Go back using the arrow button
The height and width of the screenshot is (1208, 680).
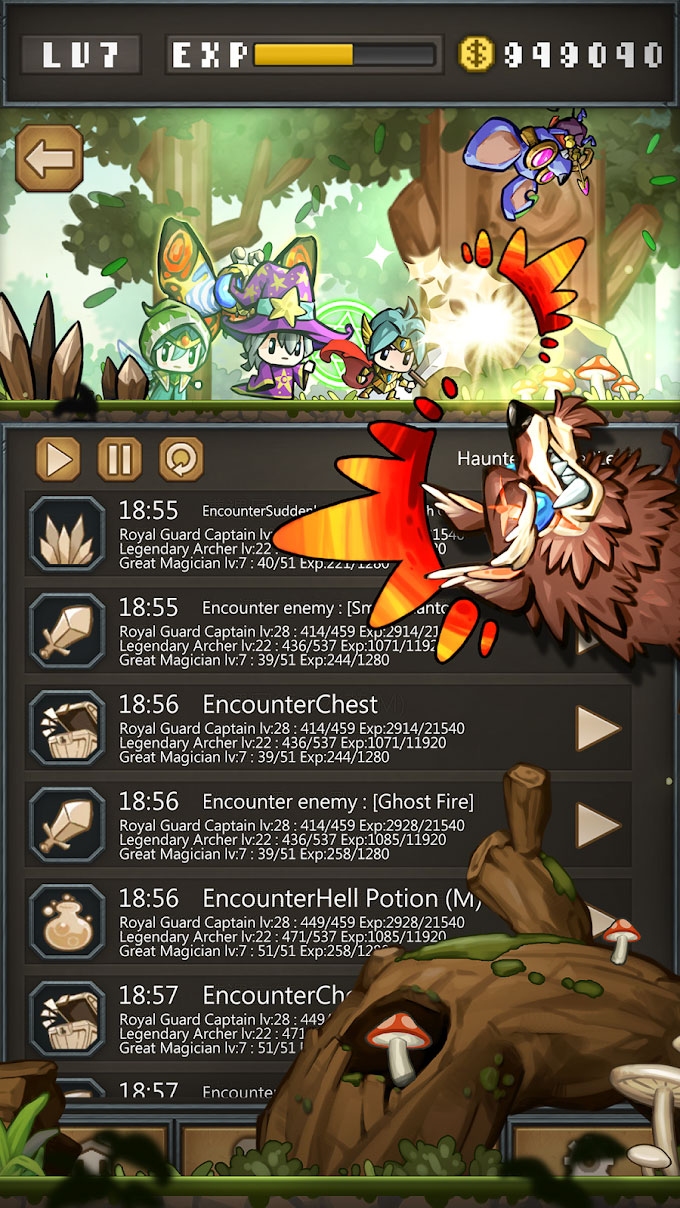50,158
